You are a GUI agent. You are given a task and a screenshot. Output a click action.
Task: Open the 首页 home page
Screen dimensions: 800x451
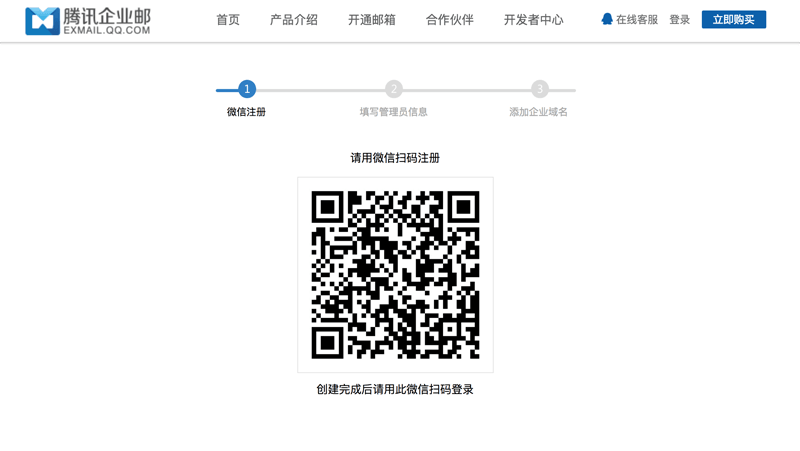click(x=228, y=20)
